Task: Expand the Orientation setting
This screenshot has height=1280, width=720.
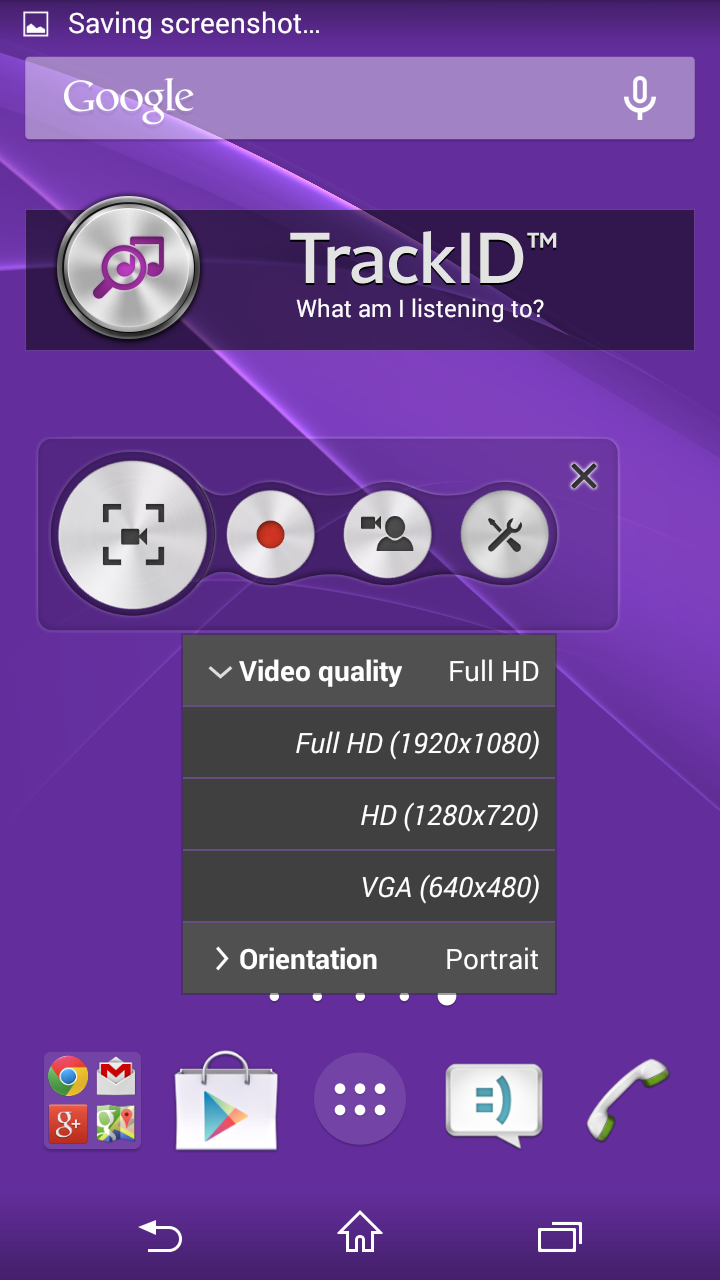Action: 368,959
